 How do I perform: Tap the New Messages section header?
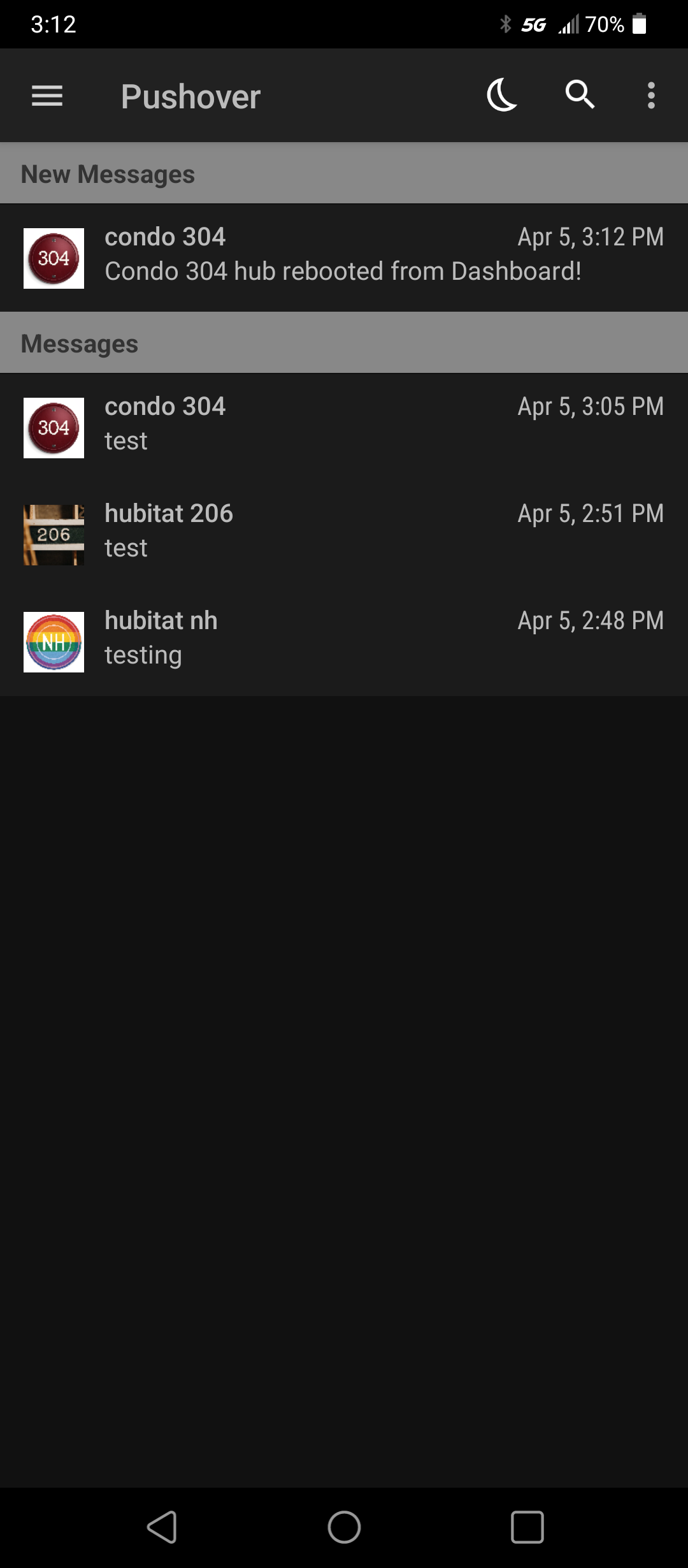[x=108, y=173]
